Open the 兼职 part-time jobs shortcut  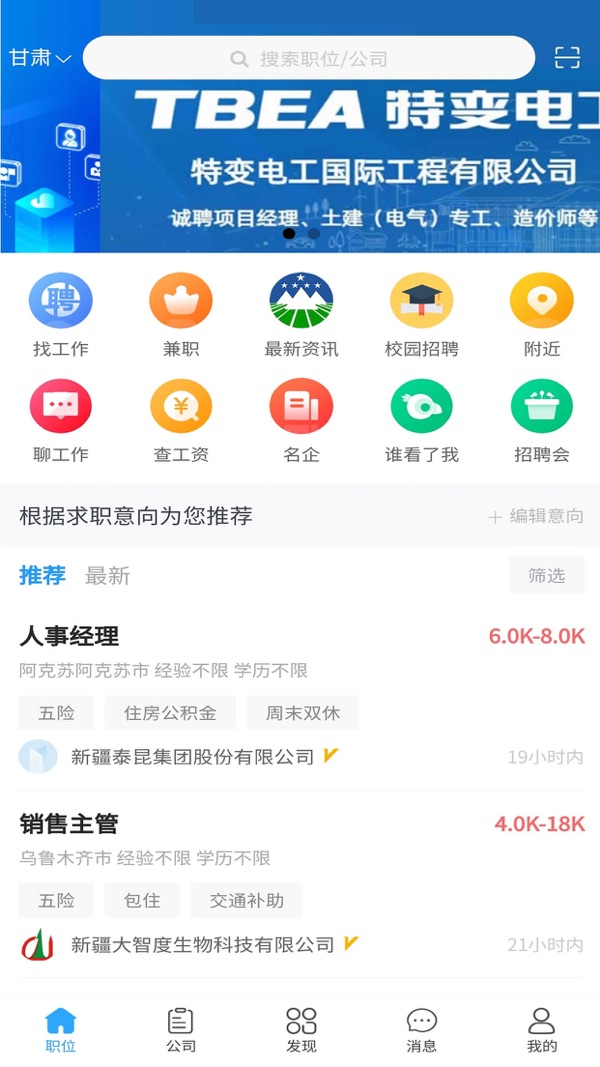(181, 316)
